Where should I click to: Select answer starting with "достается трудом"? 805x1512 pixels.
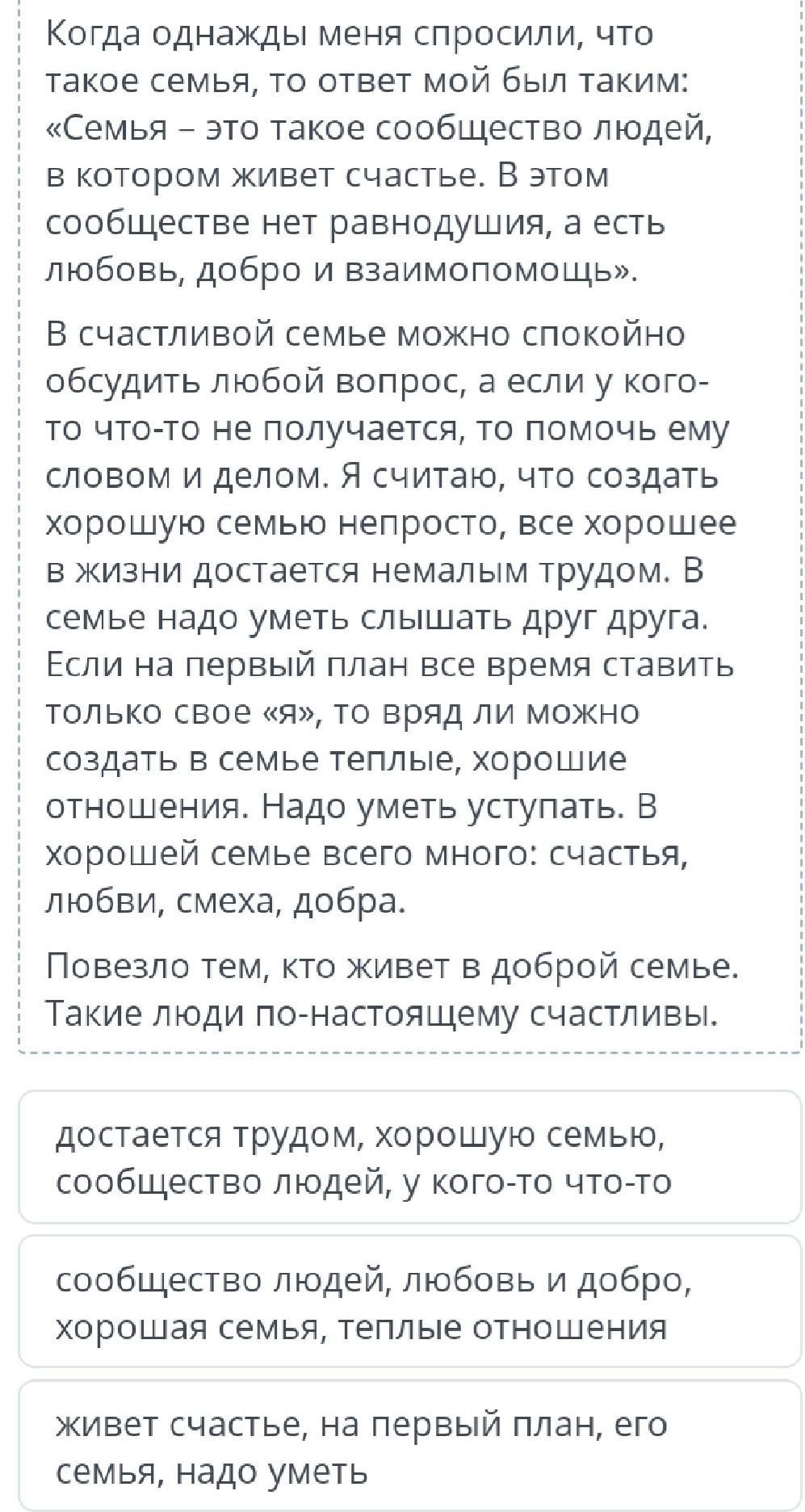(x=410, y=1157)
